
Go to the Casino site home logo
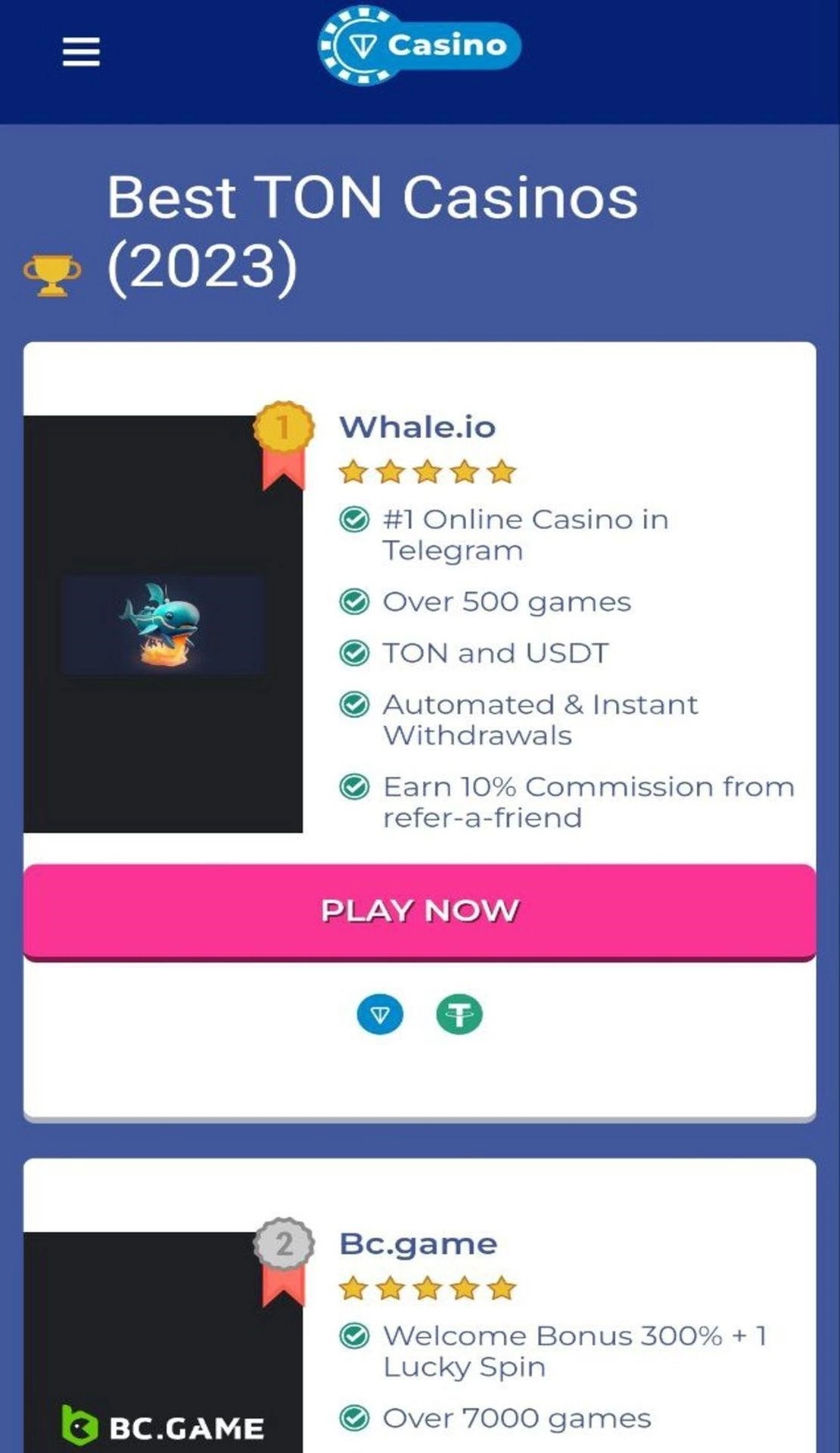(419, 45)
